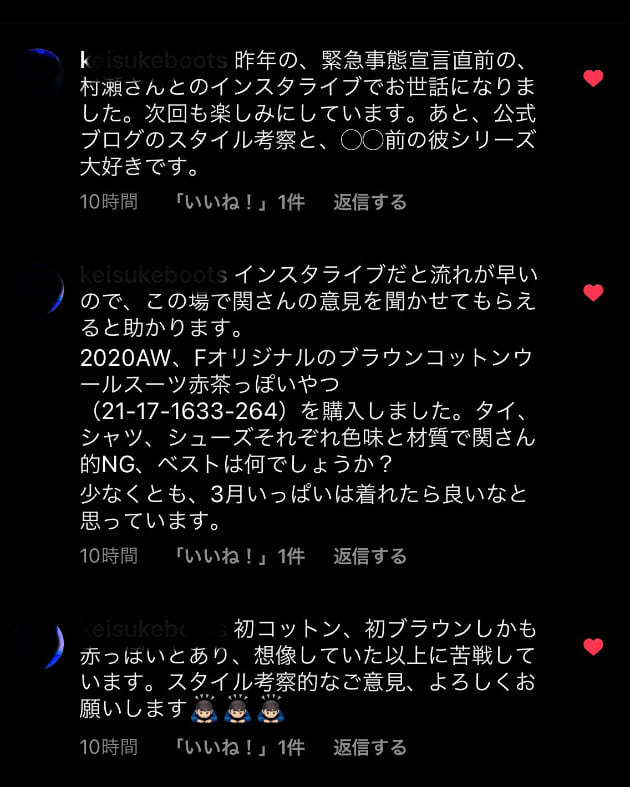Screen dimensions: 630x787
Task: Open the avatar beside the 初コットン comment
Action: (x=43, y=645)
